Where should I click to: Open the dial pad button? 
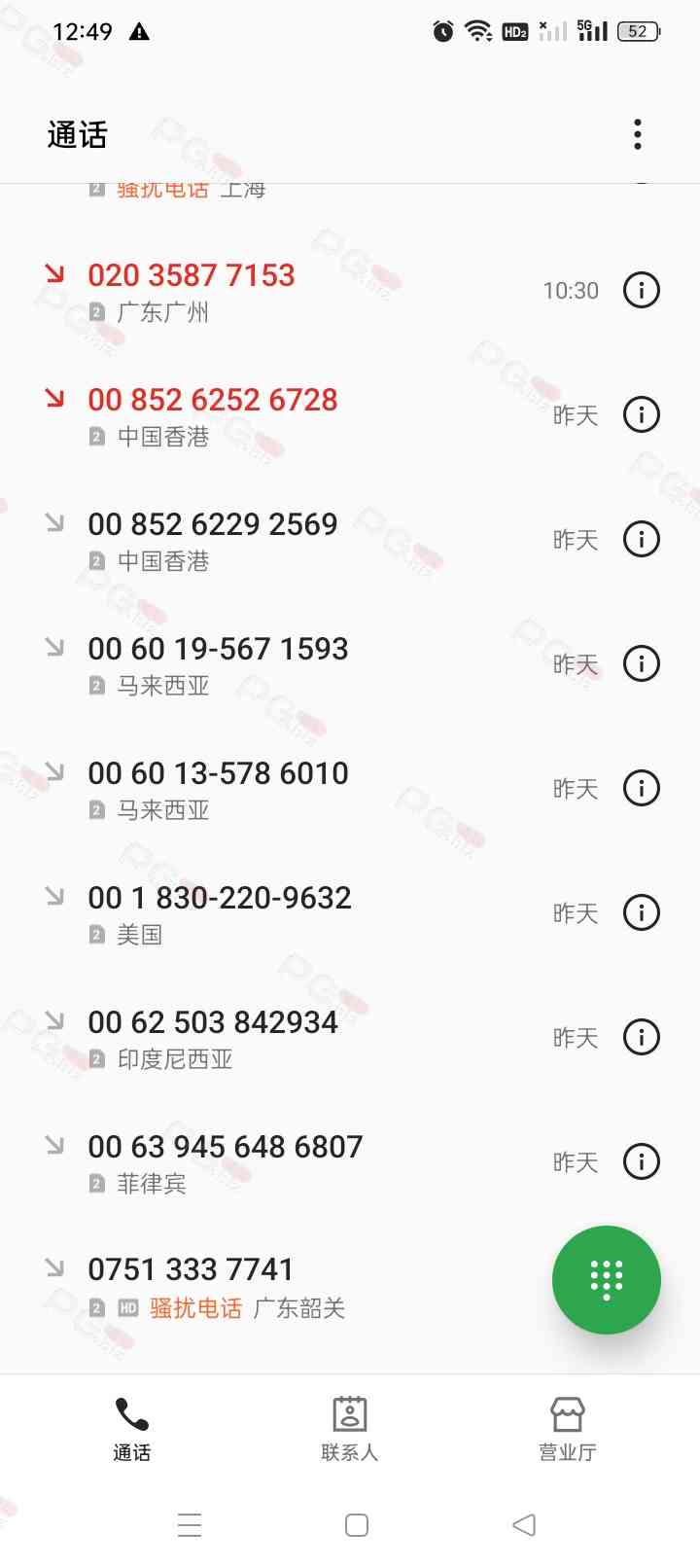pyautogui.click(x=606, y=1279)
